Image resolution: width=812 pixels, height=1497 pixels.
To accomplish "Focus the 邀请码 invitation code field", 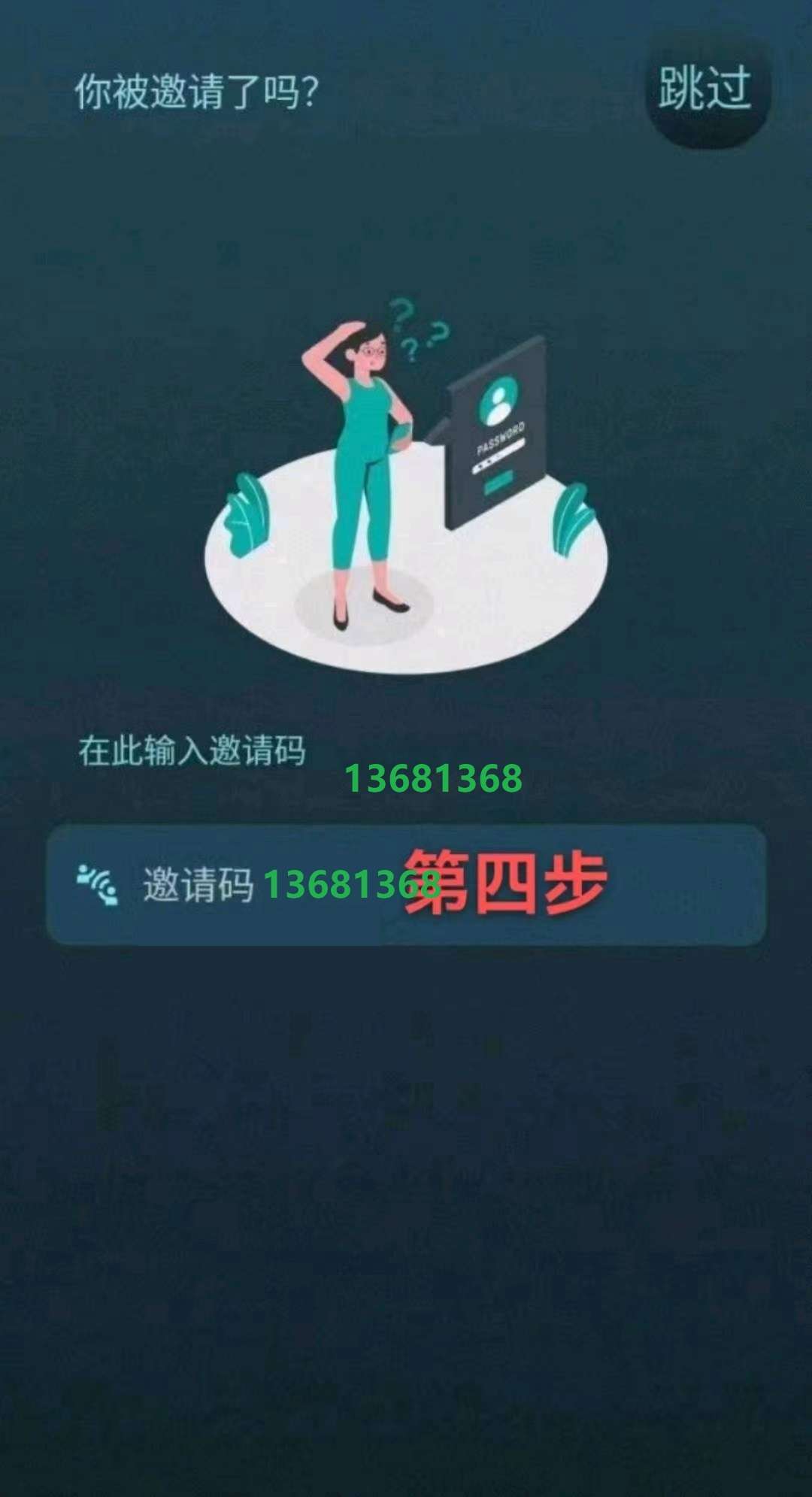I will click(406, 884).
